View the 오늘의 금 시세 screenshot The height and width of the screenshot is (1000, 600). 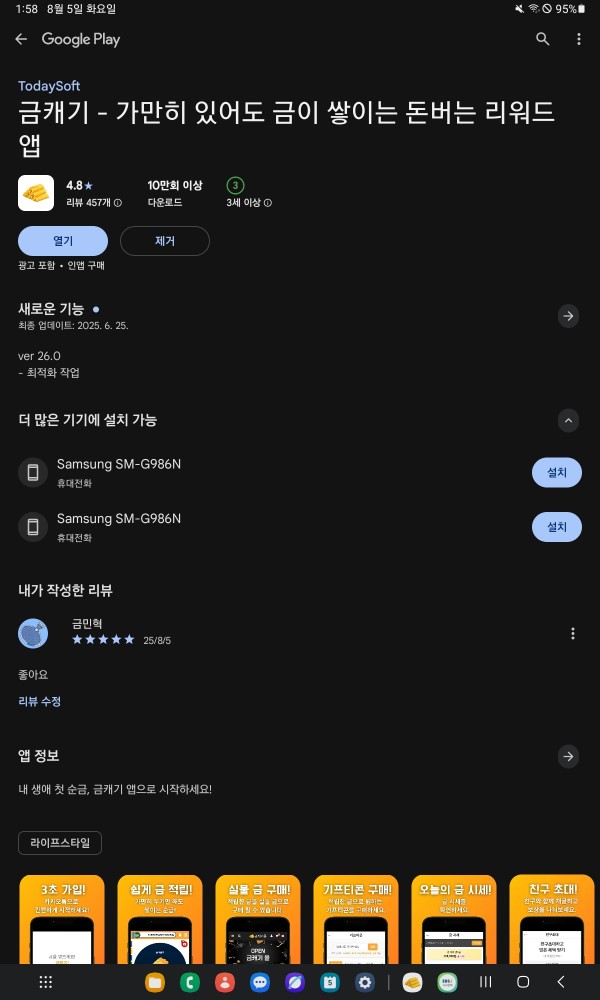click(454, 919)
